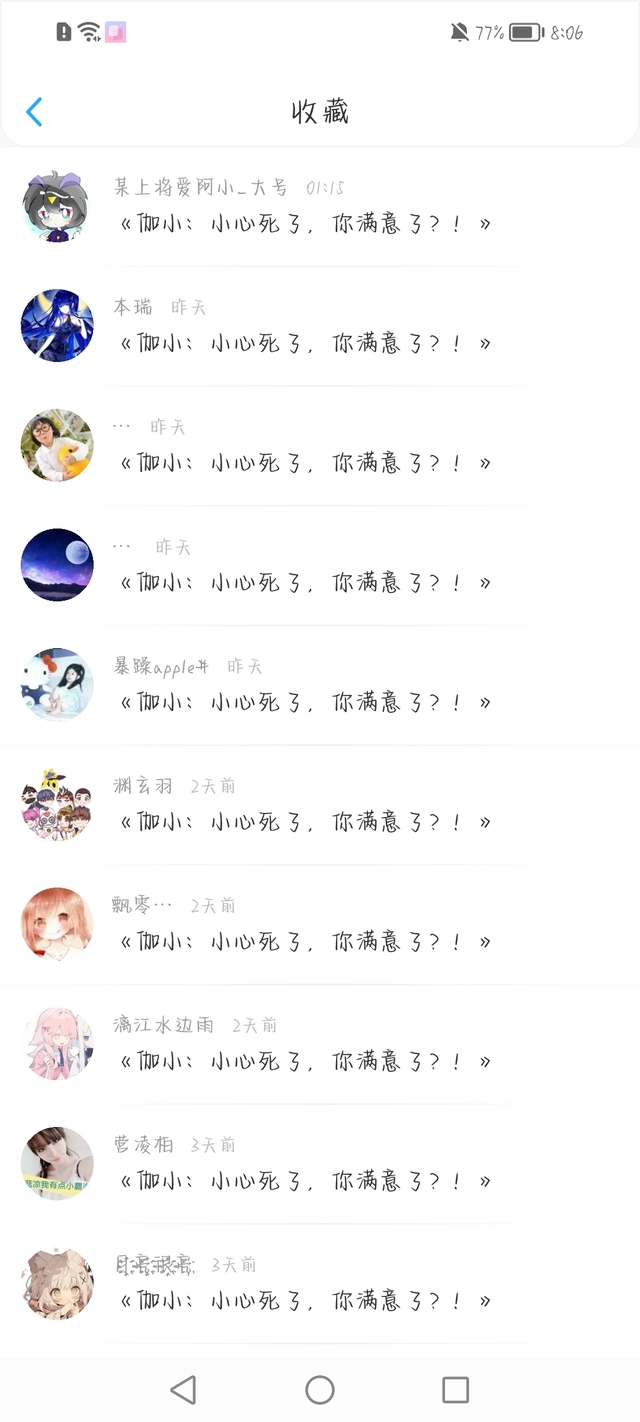This screenshot has width=640, height=1422.
Task: Open the favorite from 某上将爱阿小_大号
Action: (x=305, y=222)
